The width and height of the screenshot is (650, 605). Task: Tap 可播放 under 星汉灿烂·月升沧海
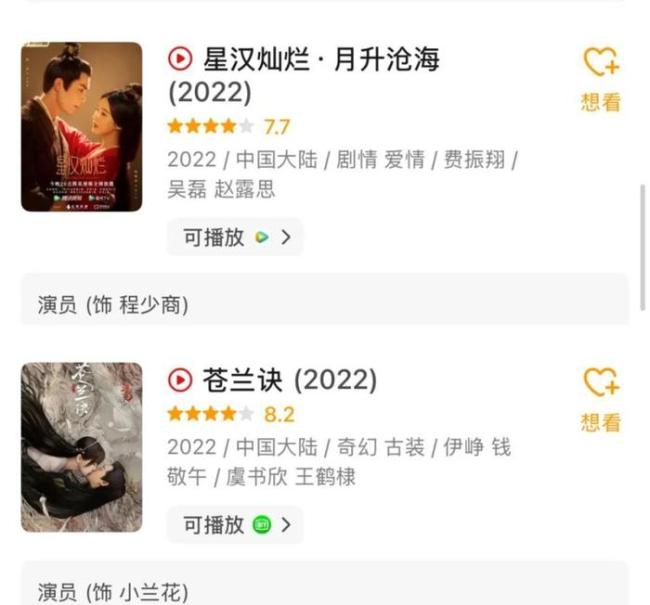(x=235, y=237)
